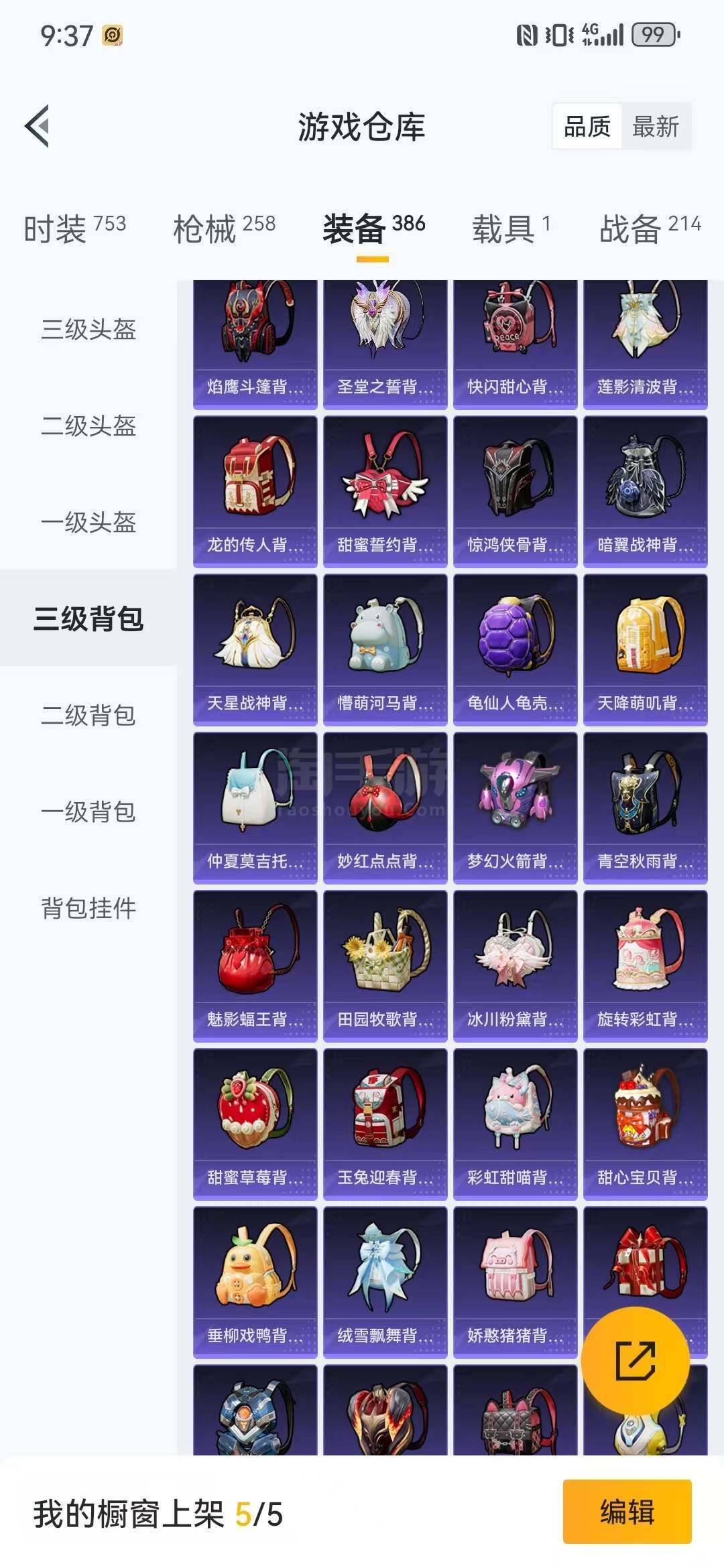Show 一级背包 items
Viewport: 724px width, 1568px height.
pyautogui.click(x=88, y=812)
